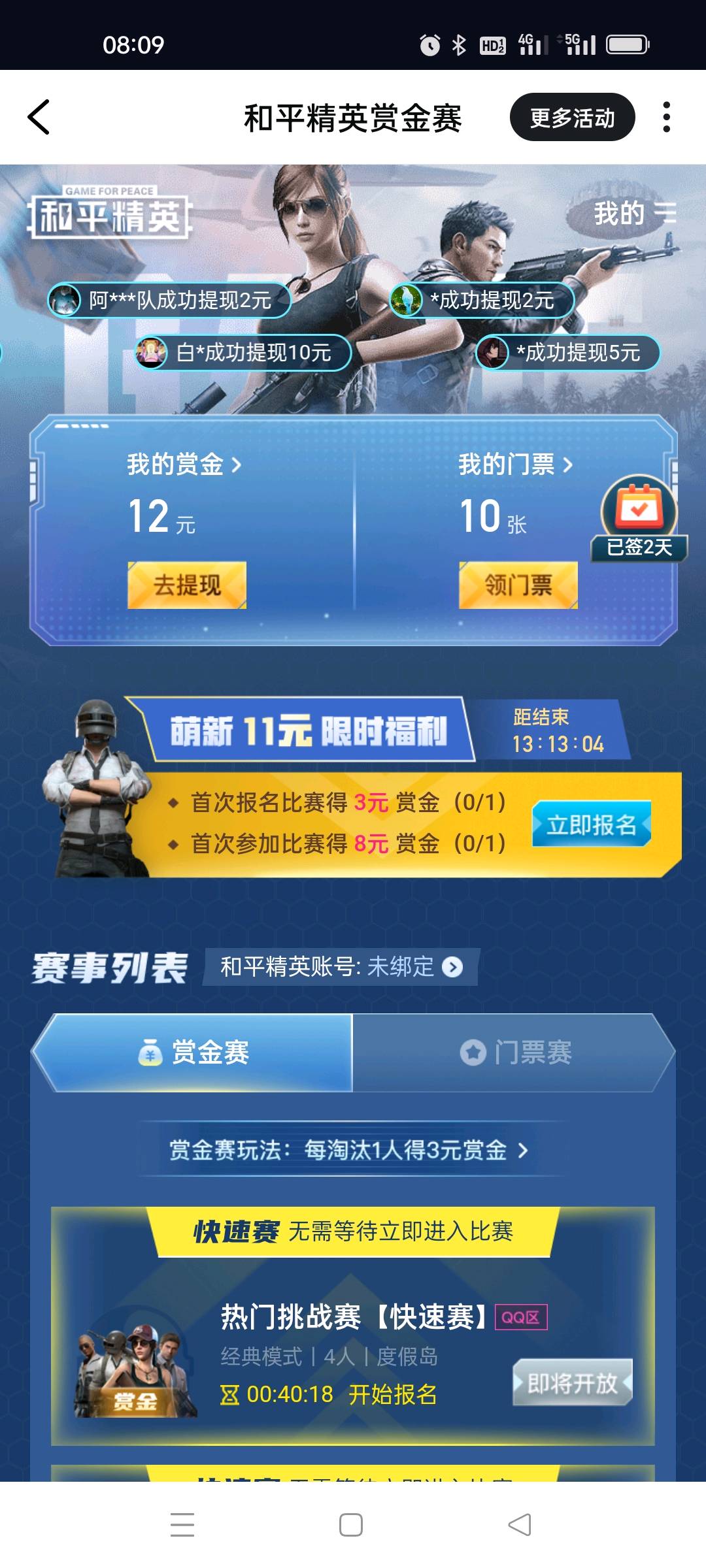Bind account via 和平精英账号: 未绑定
706x1568 pixels.
pyautogui.click(x=341, y=966)
